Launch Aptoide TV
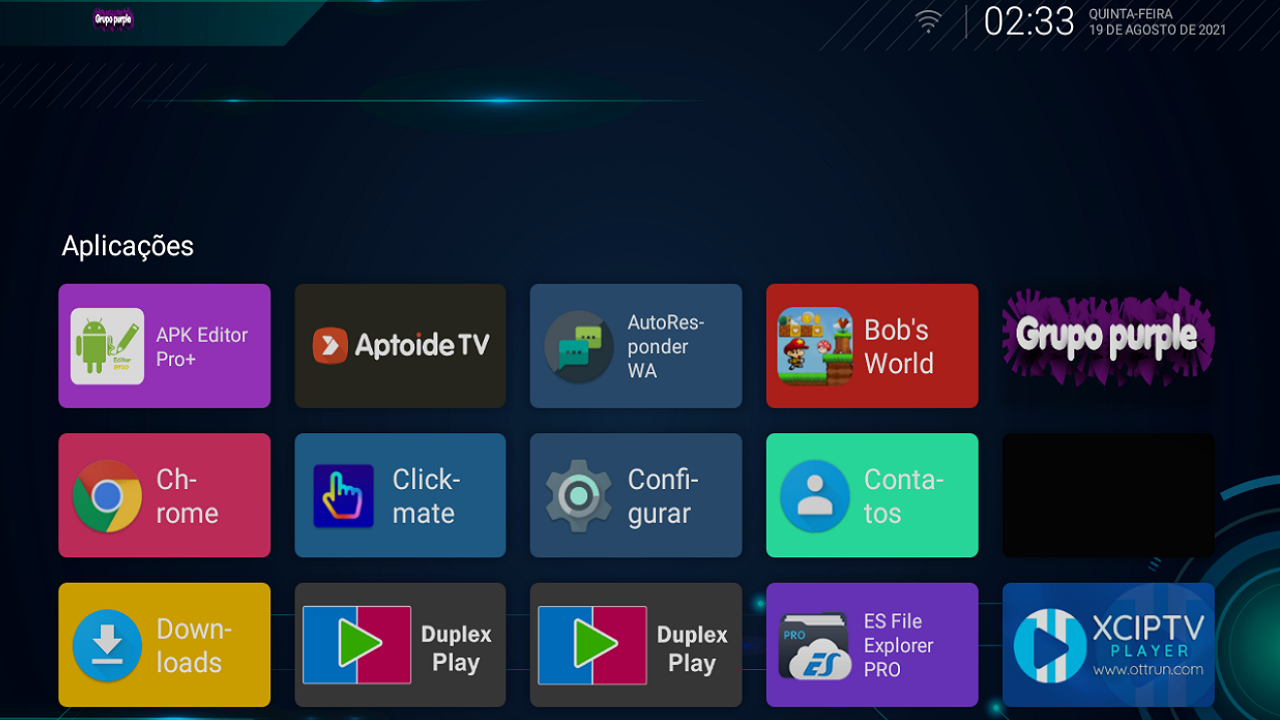The width and height of the screenshot is (1280, 720). 400,346
